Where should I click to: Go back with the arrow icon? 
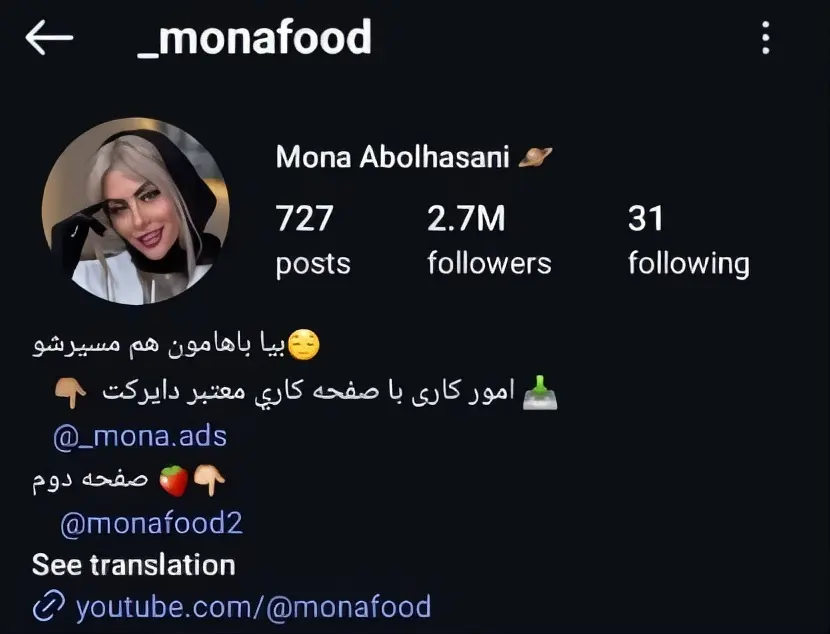[x=49, y=39]
